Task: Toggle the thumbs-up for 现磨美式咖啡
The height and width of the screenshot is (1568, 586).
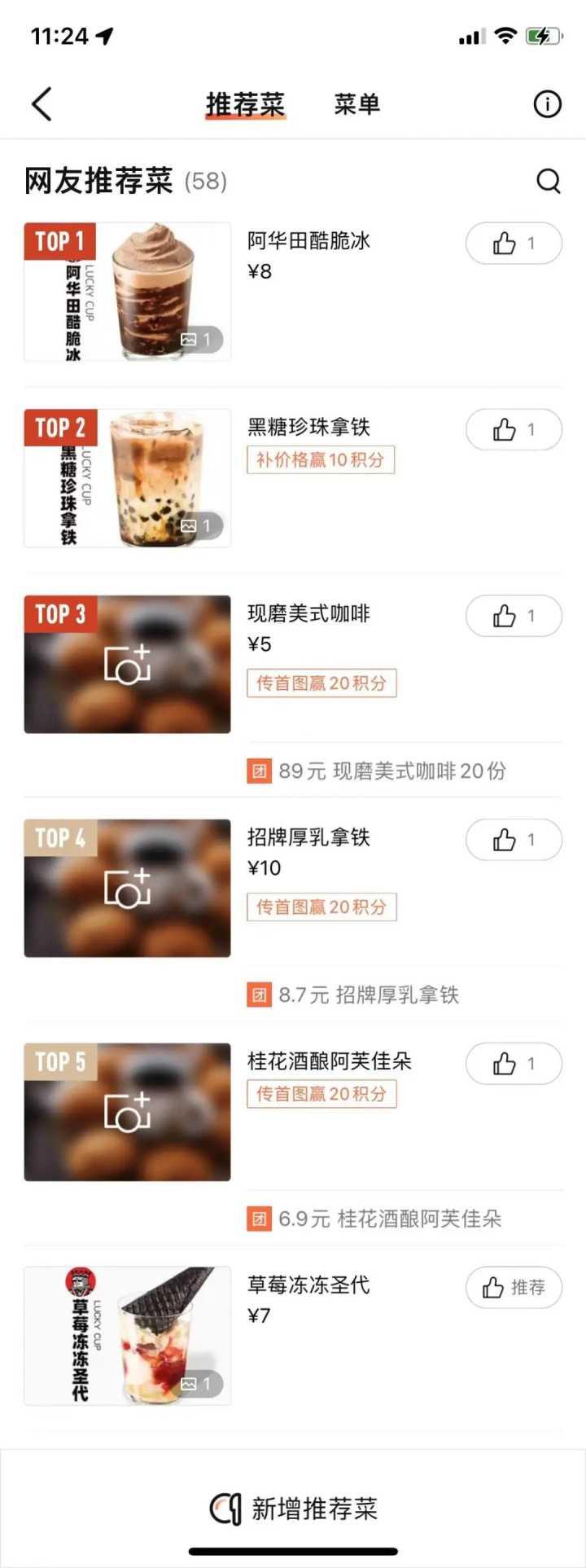Action: tap(513, 617)
